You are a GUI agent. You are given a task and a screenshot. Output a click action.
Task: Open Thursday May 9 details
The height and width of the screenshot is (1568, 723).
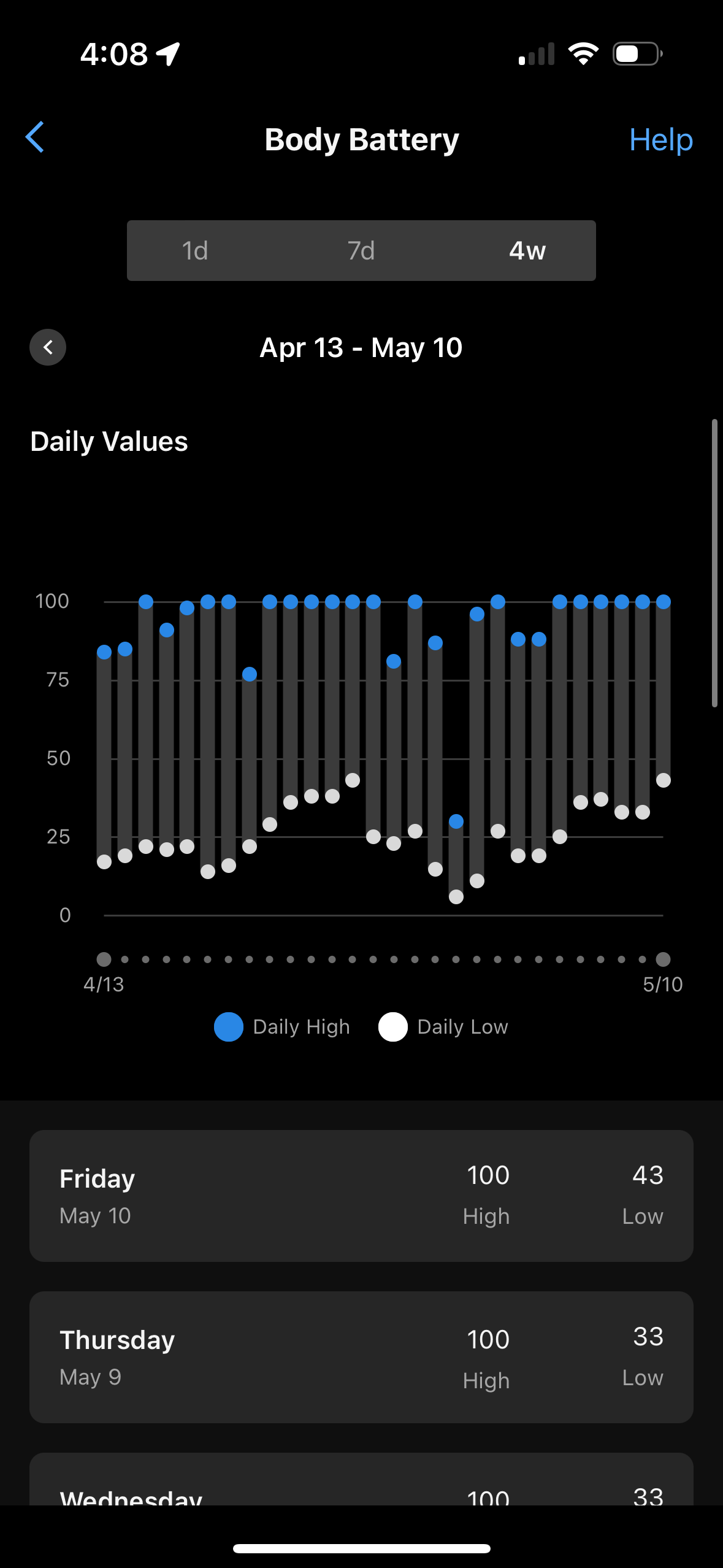361,1357
